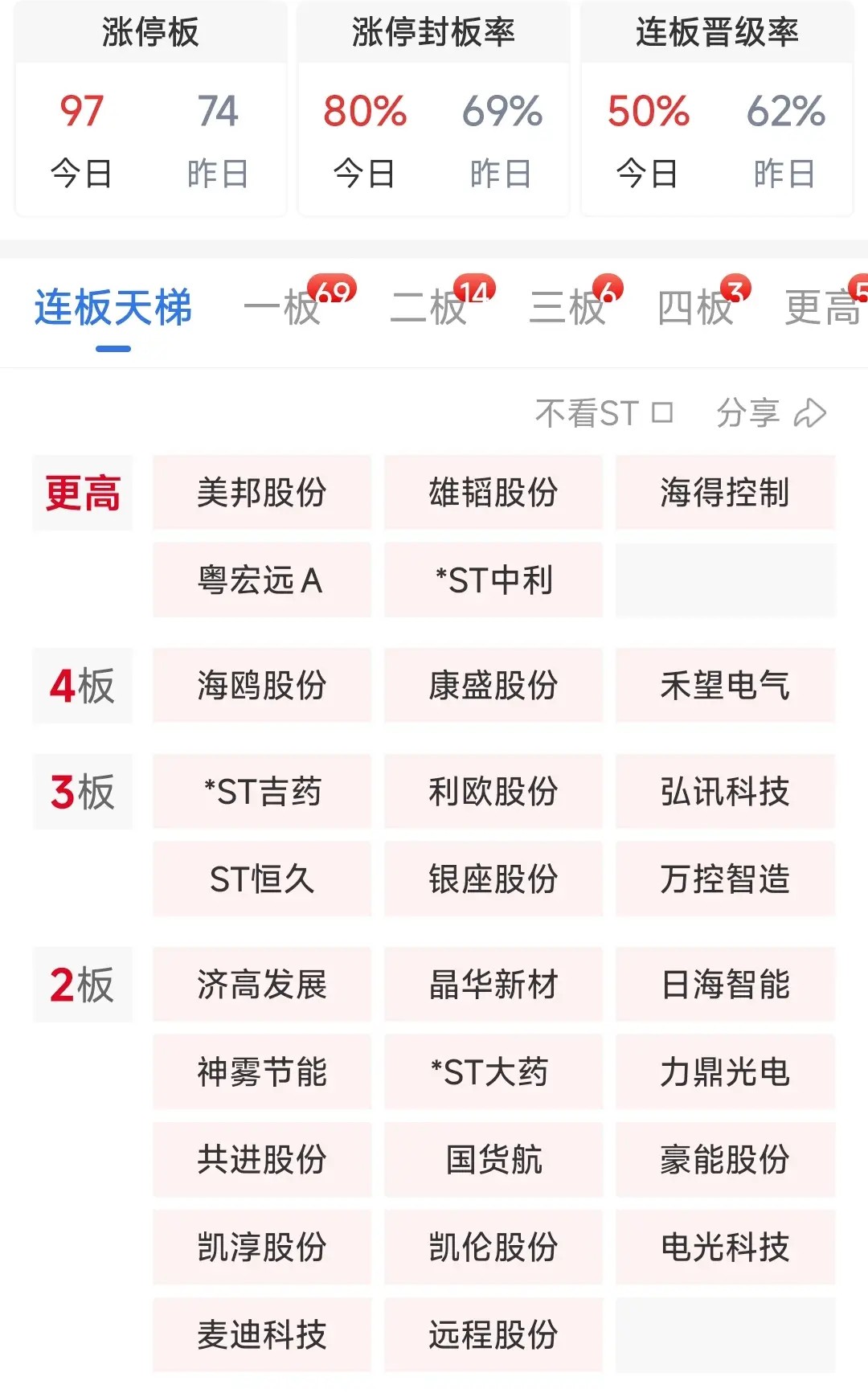Select the 三板 tab

pos(567,308)
